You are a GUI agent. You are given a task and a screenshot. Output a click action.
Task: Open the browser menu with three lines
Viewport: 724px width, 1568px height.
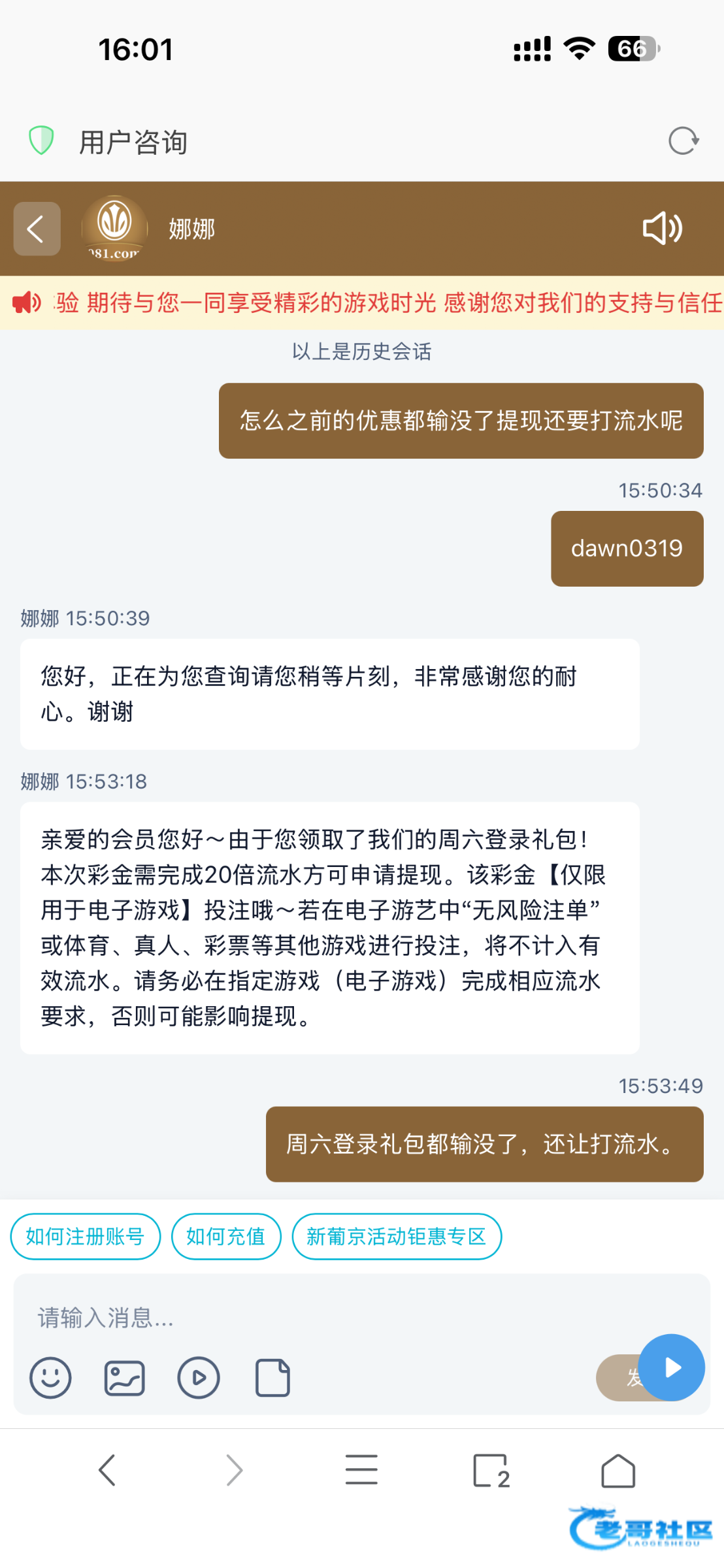(361, 1470)
